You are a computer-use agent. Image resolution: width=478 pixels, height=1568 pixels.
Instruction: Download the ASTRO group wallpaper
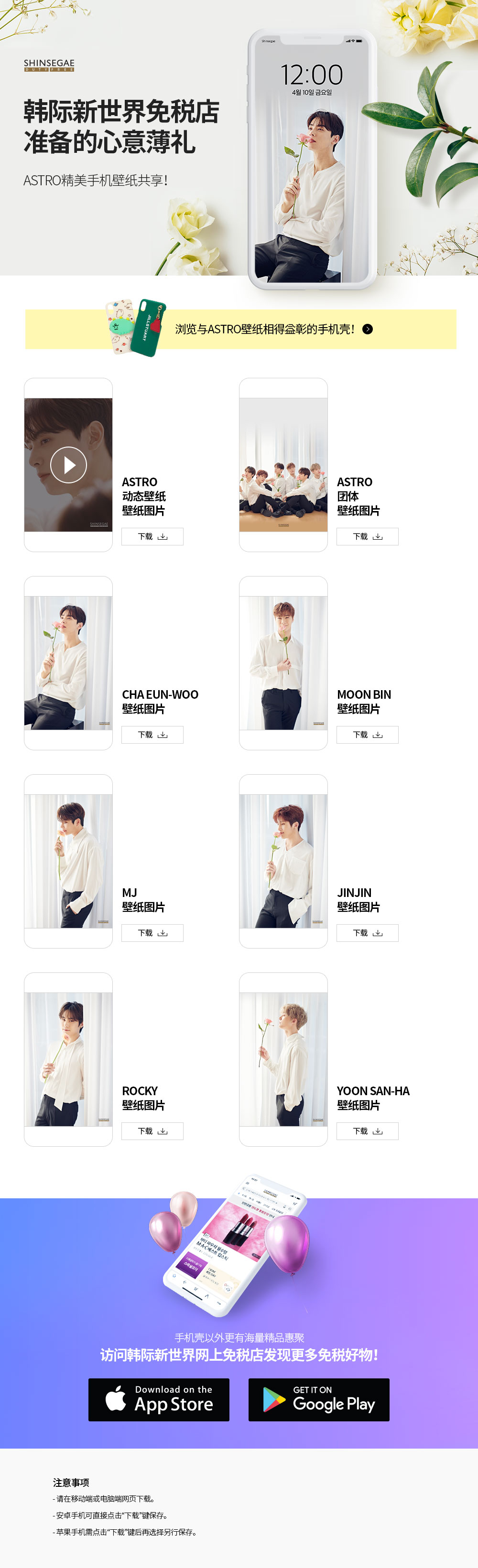(x=367, y=536)
